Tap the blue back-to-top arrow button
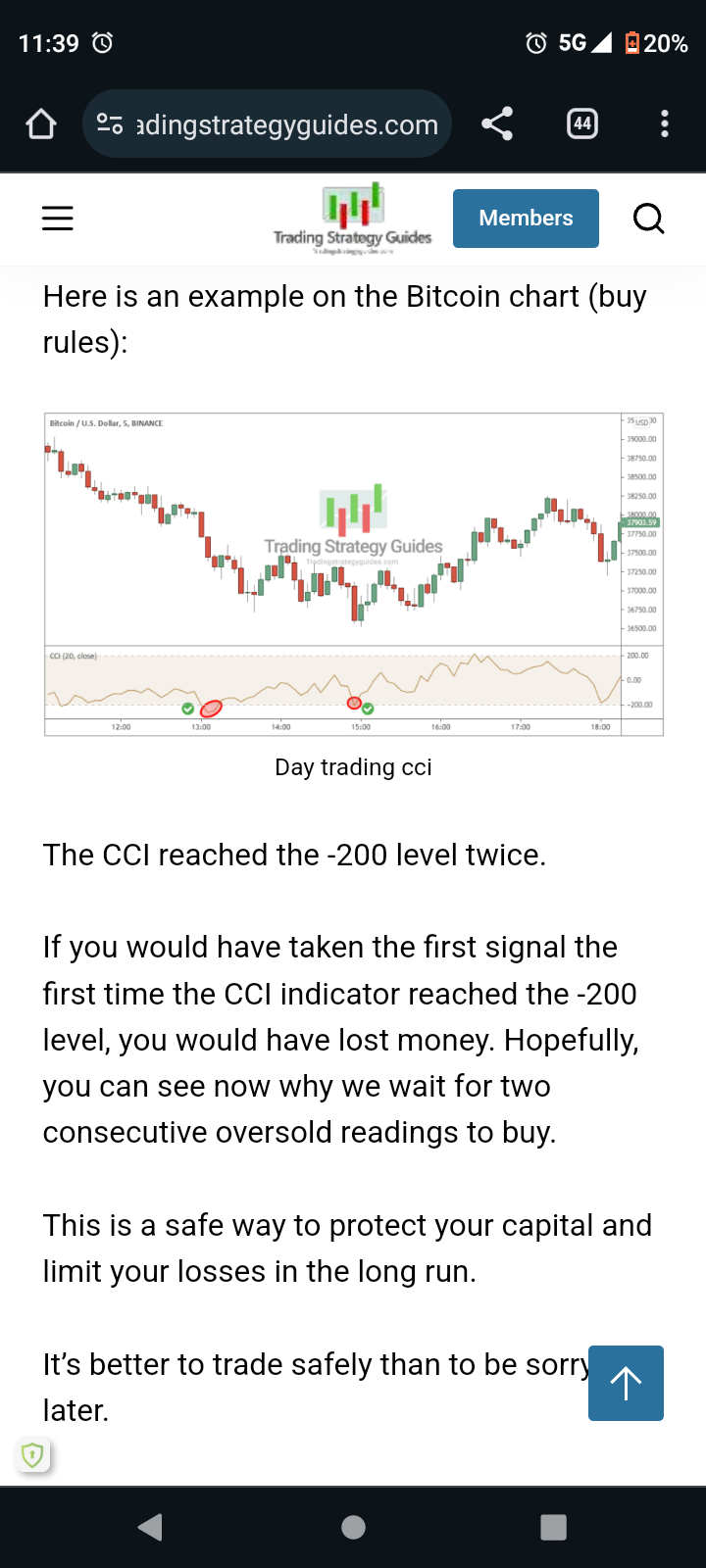This screenshot has height=1568, width=706. pos(626,1383)
